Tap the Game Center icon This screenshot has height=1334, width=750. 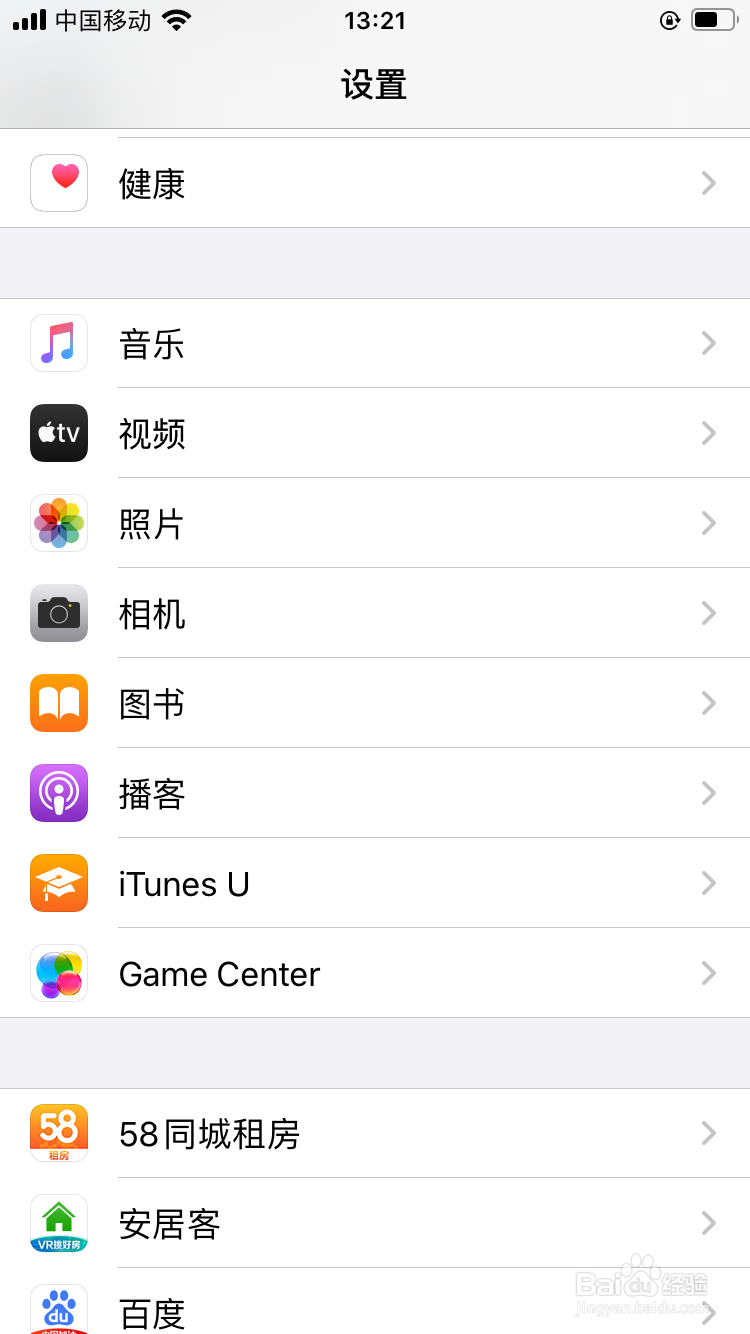pyautogui.click(x=58, y=973)
